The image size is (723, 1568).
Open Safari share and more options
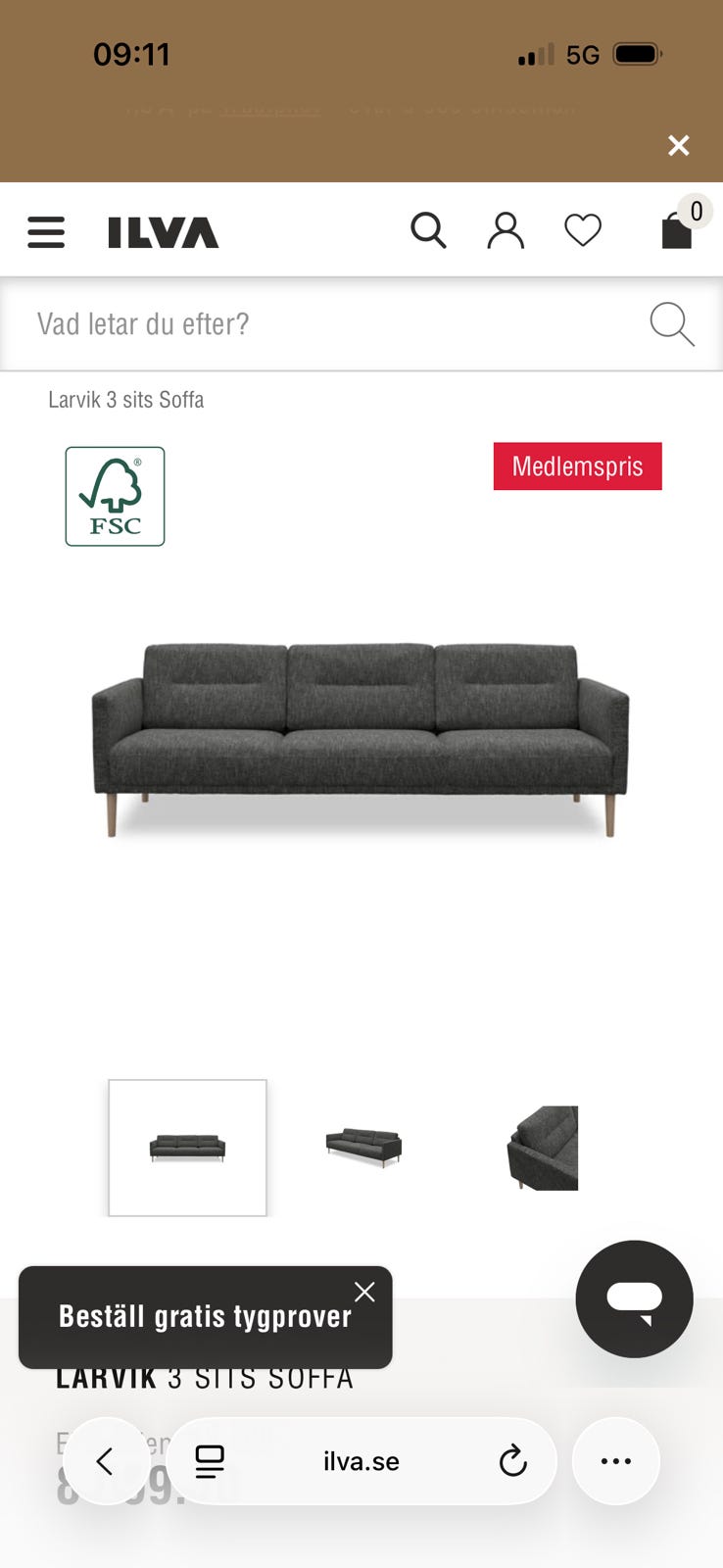[x=615, y=1461]
